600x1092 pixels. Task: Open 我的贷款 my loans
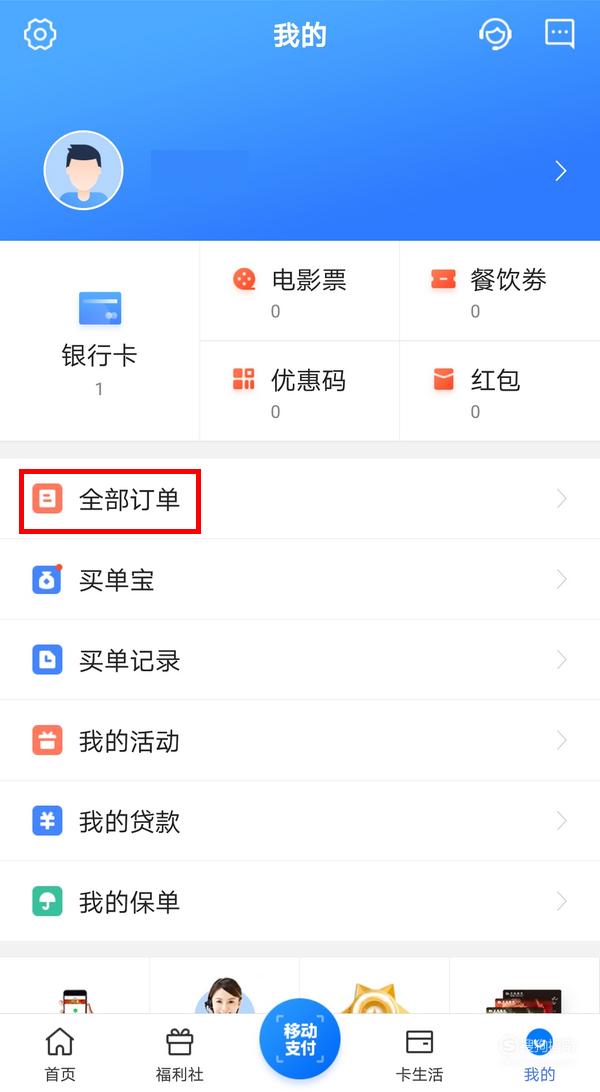tap(300, 821)
